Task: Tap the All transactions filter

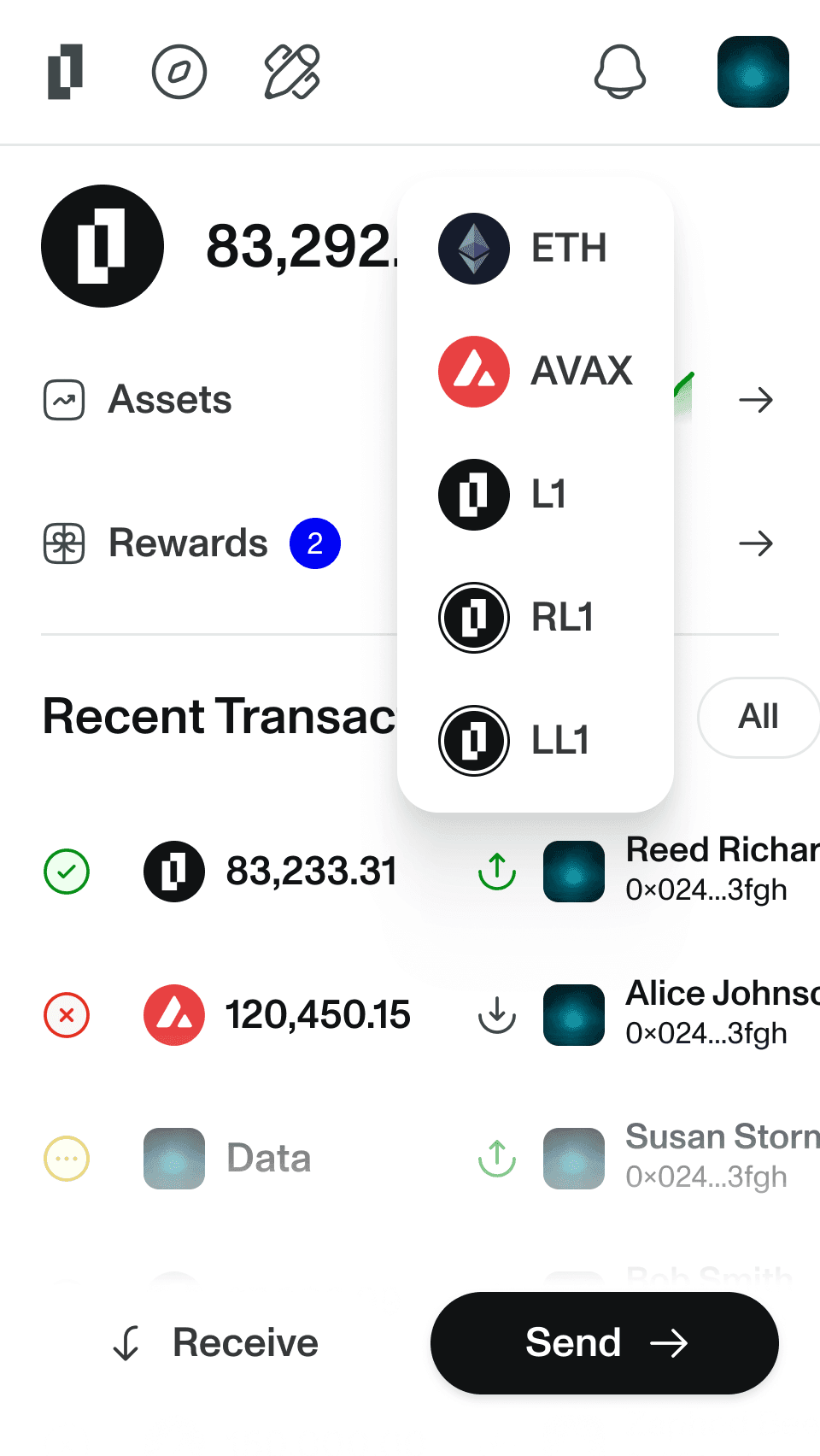Action: point(758,717)
